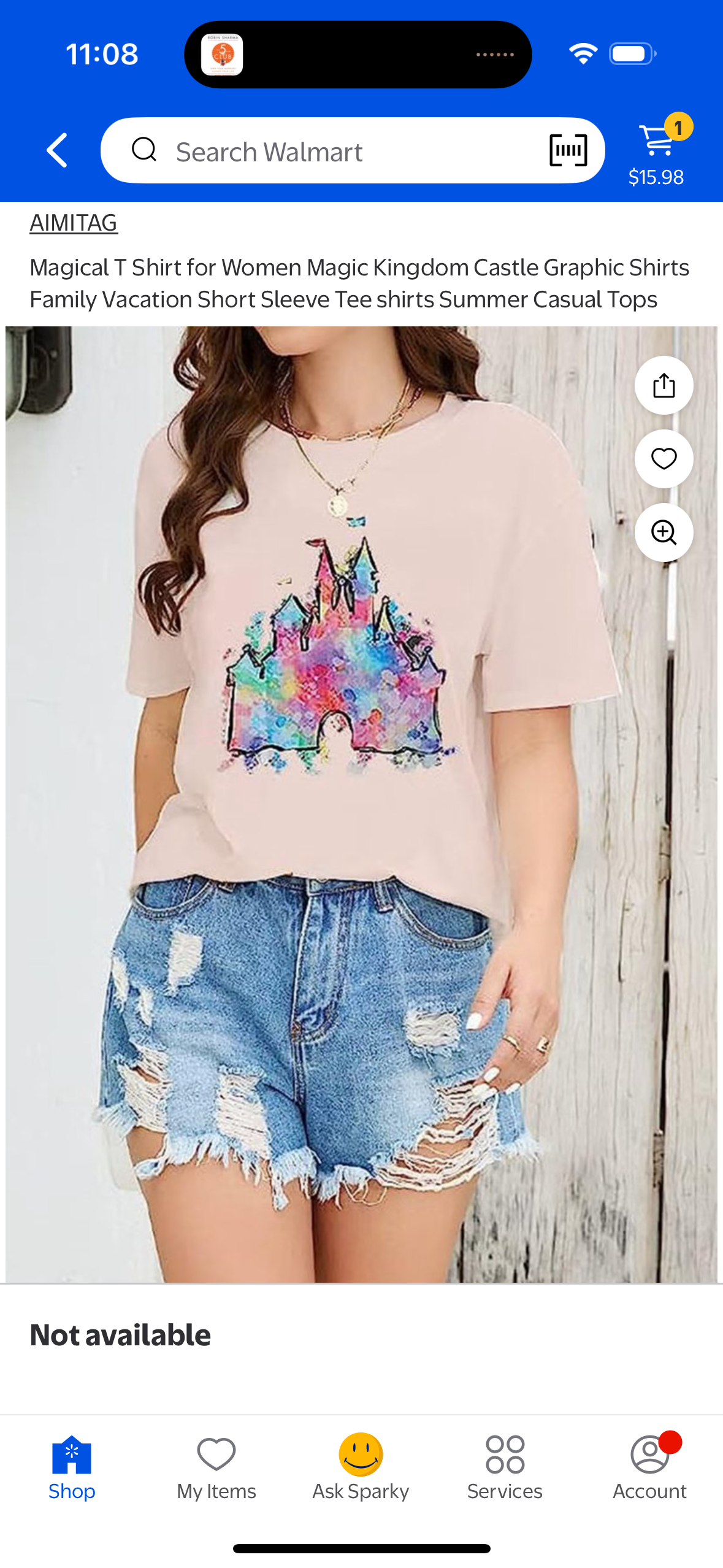Viewport: 723px width, 1568px height.
Task: Share this product
Action: coord(664,386)
